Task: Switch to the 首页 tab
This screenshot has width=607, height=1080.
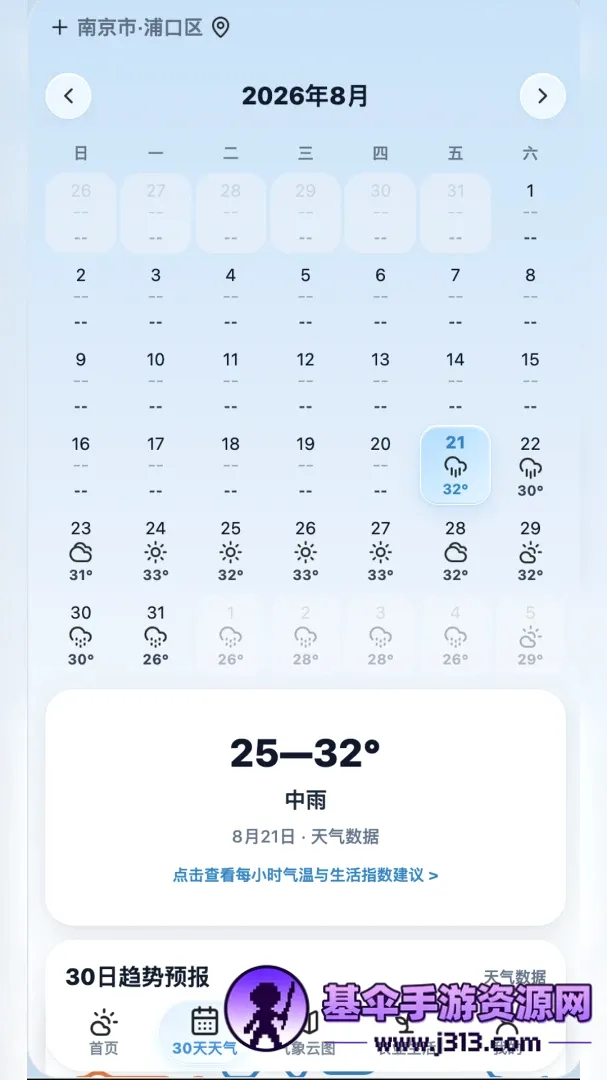Action: (x=103, y=1032)
